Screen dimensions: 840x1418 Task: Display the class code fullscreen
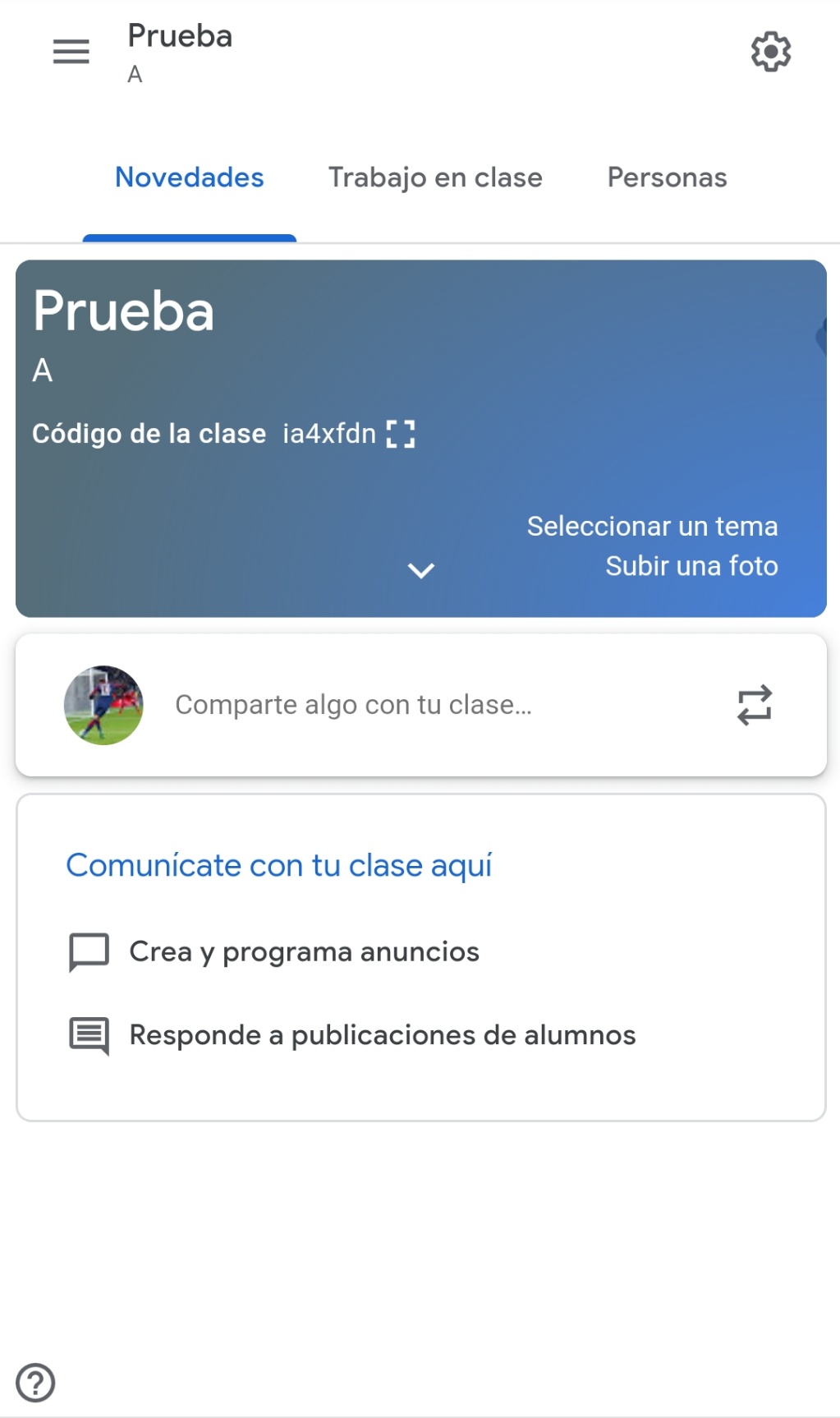pyautogui.click(x=401, y=433)
